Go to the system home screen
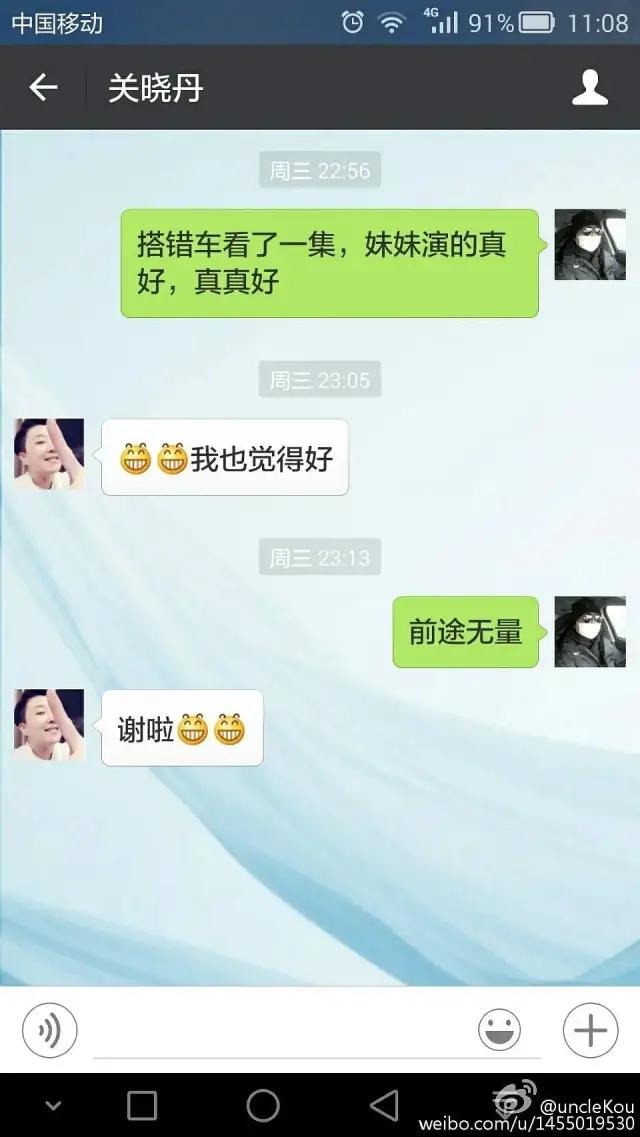The height and width of the screenshot is (1137, 640). coord(263,1105)
